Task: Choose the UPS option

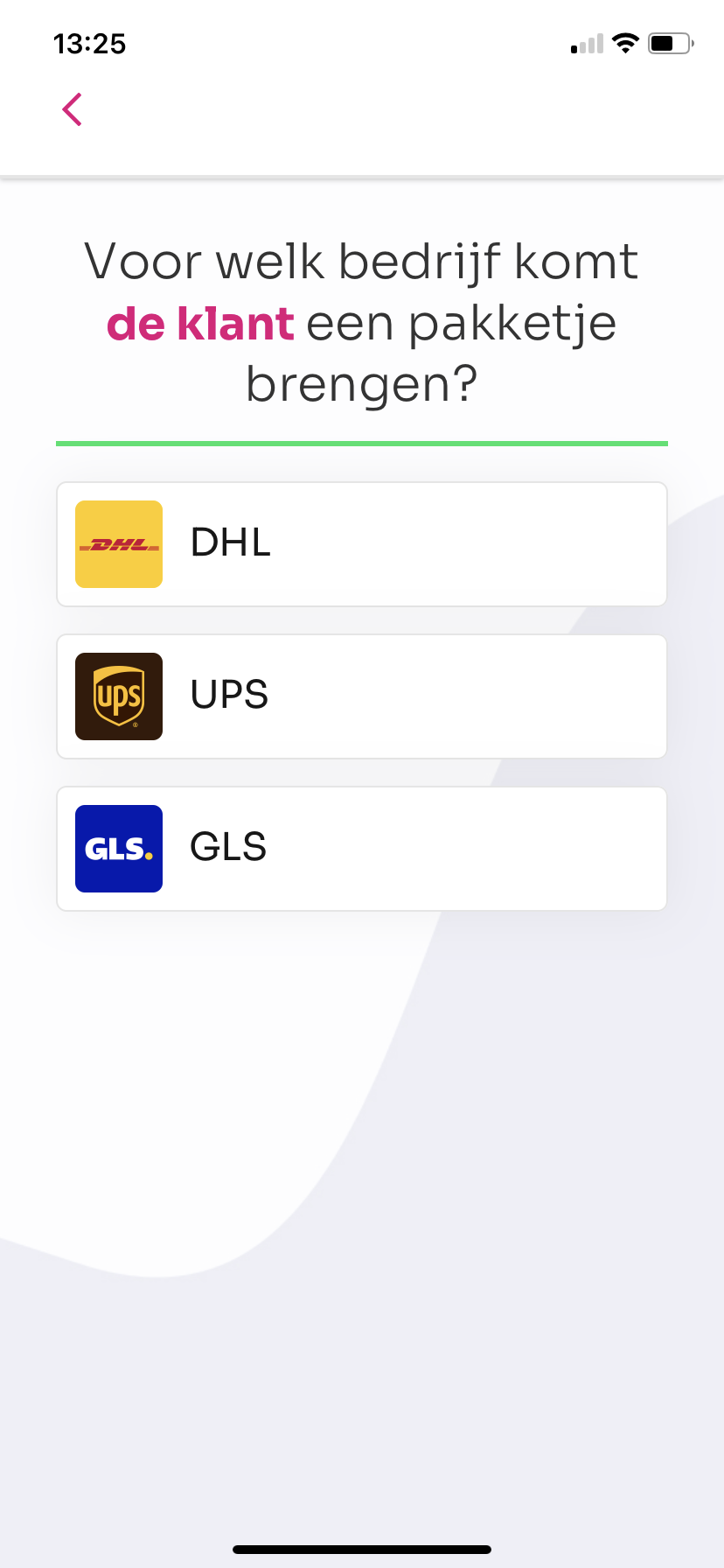Action: [x=361, y=696]
